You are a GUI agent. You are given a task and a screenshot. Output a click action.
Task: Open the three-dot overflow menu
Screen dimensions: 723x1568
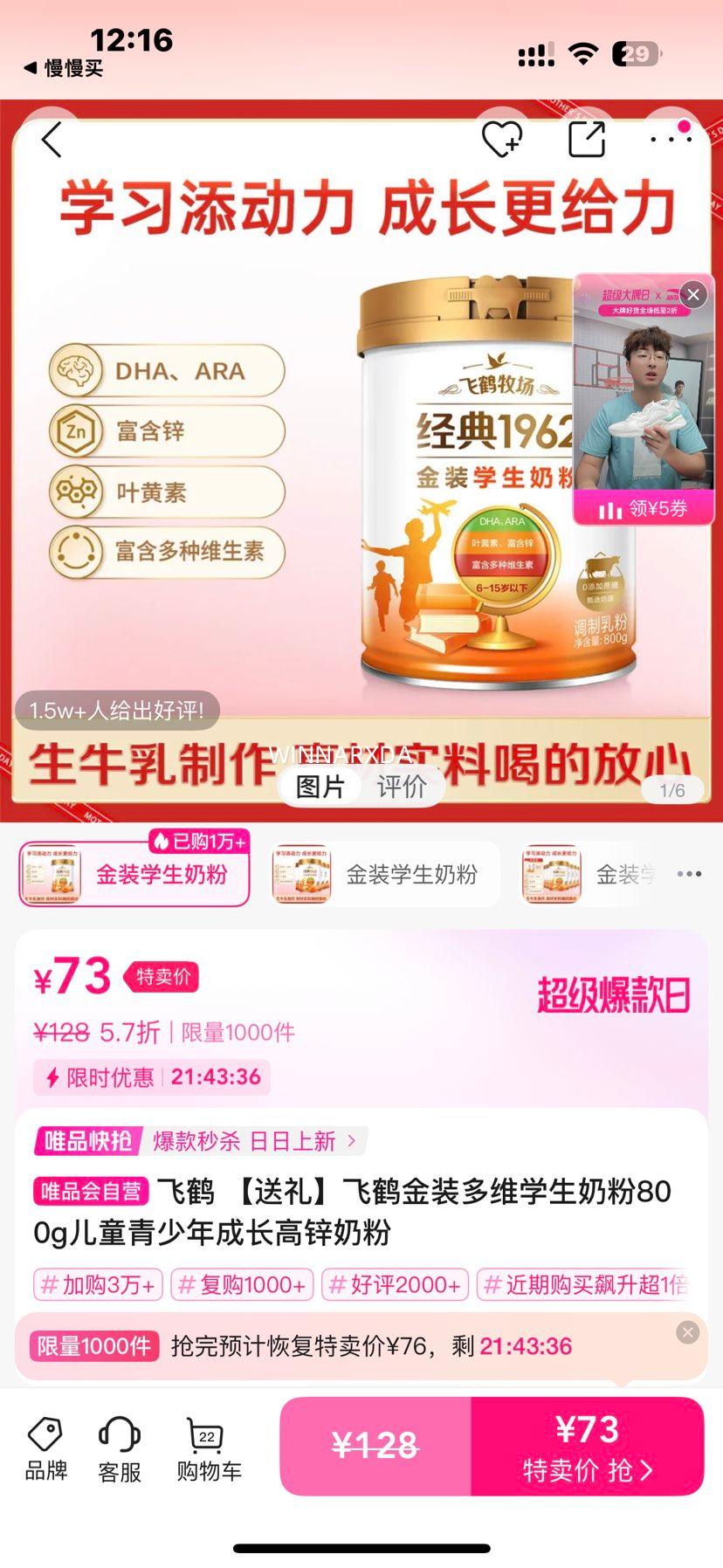point(670,140)
